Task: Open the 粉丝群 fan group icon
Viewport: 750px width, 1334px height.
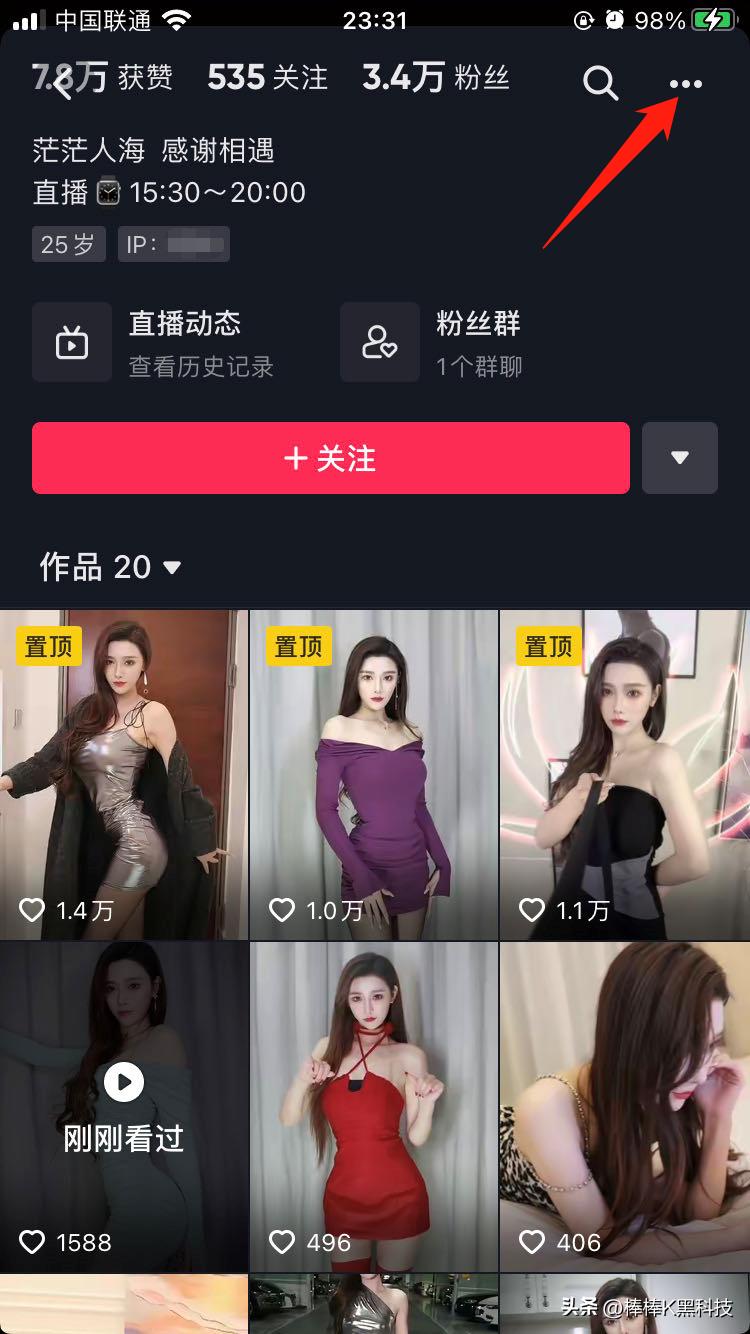Action: pos(380,342)
